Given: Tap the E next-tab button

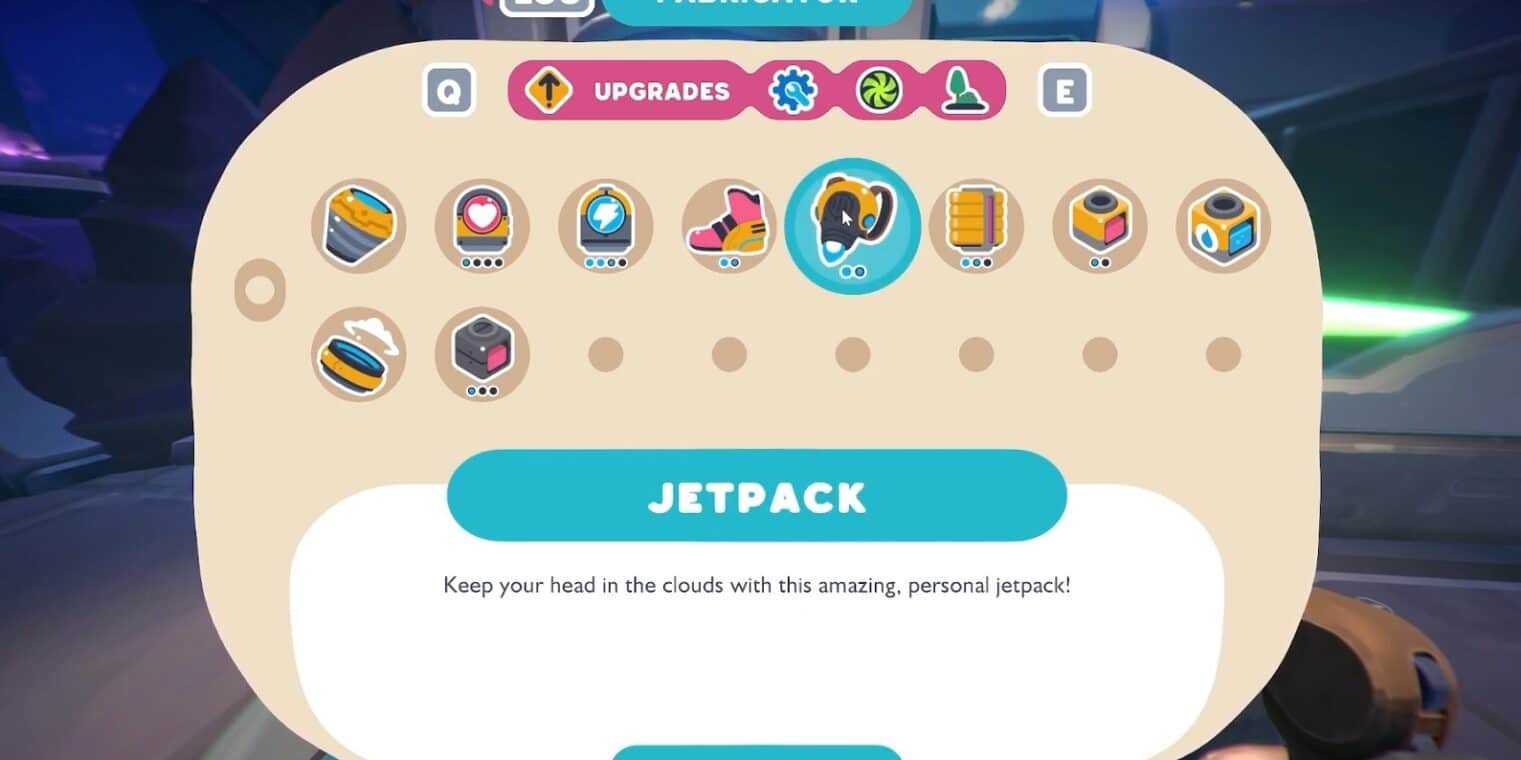Looking at the screenshot, I should (x=1064, y=91).
